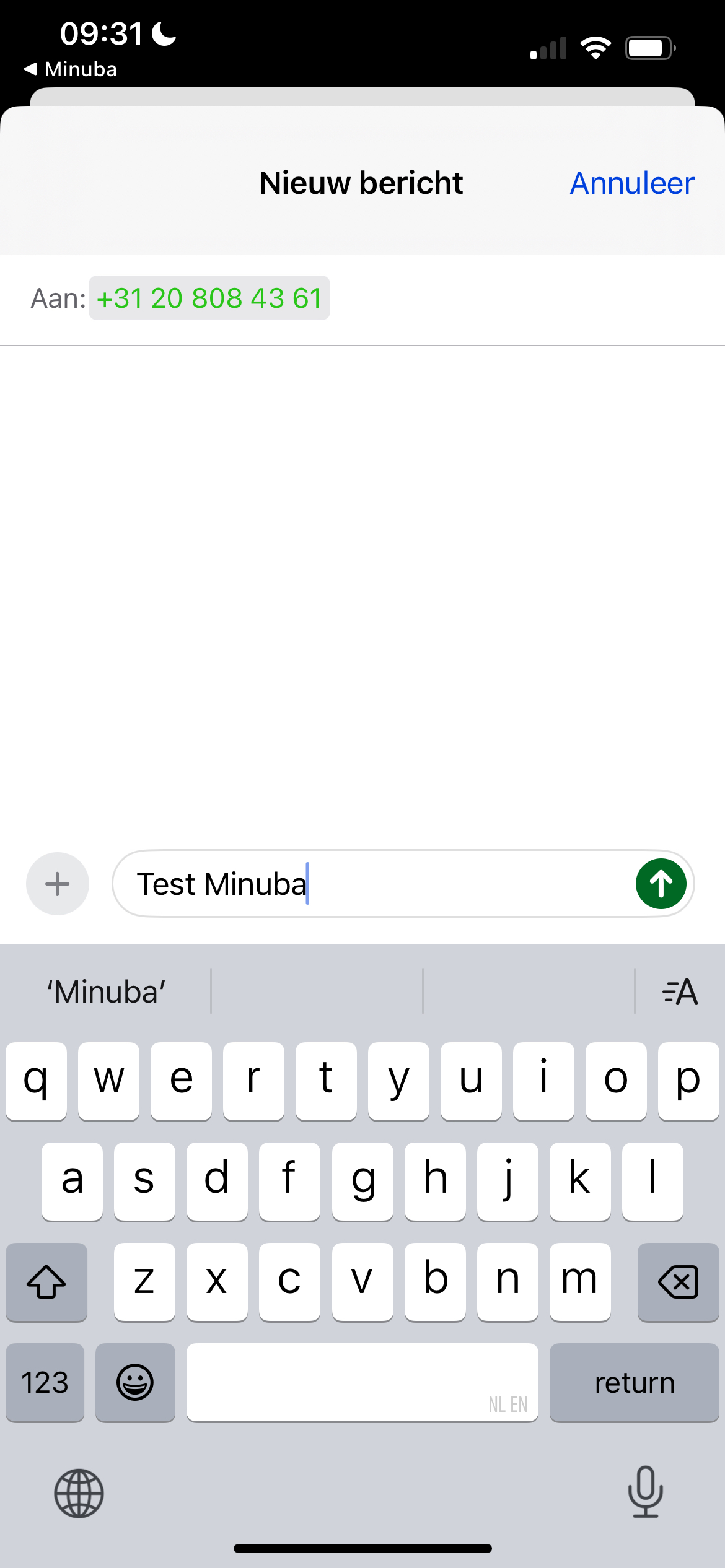
Task: Open the text formatting option
Action: tap(680, 991)
